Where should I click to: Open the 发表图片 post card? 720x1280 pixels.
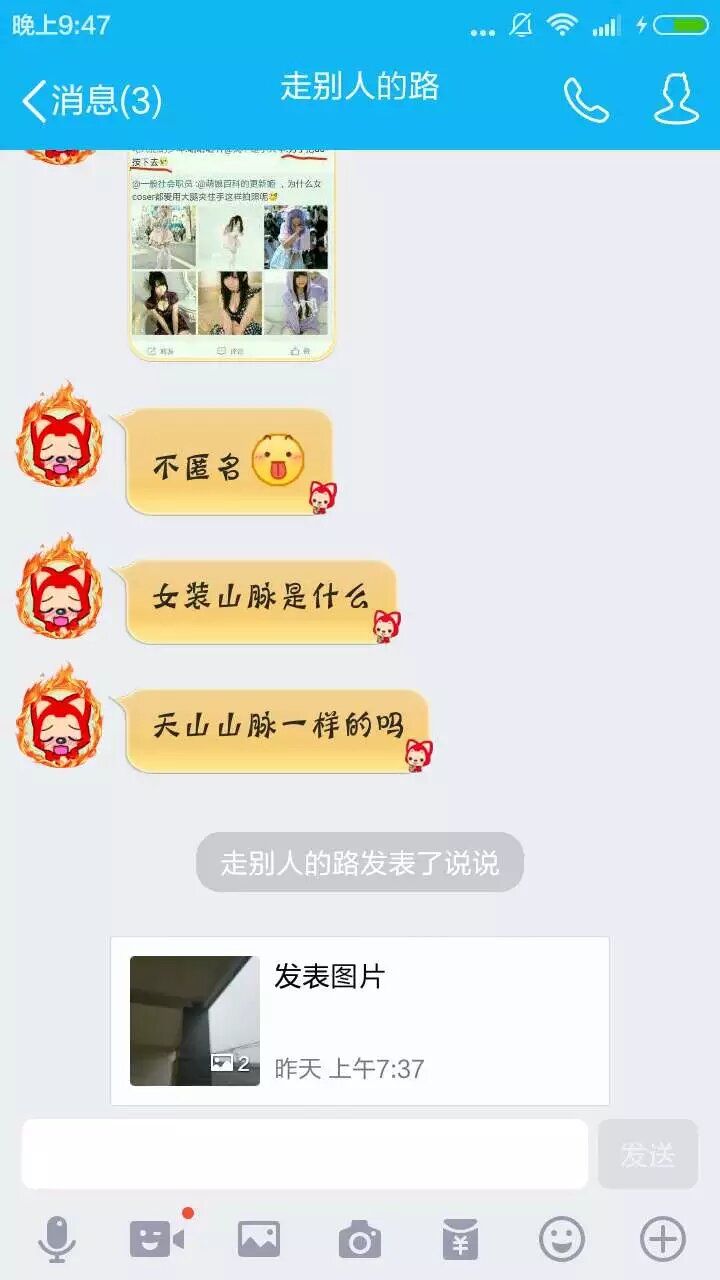coord(360,1020)
